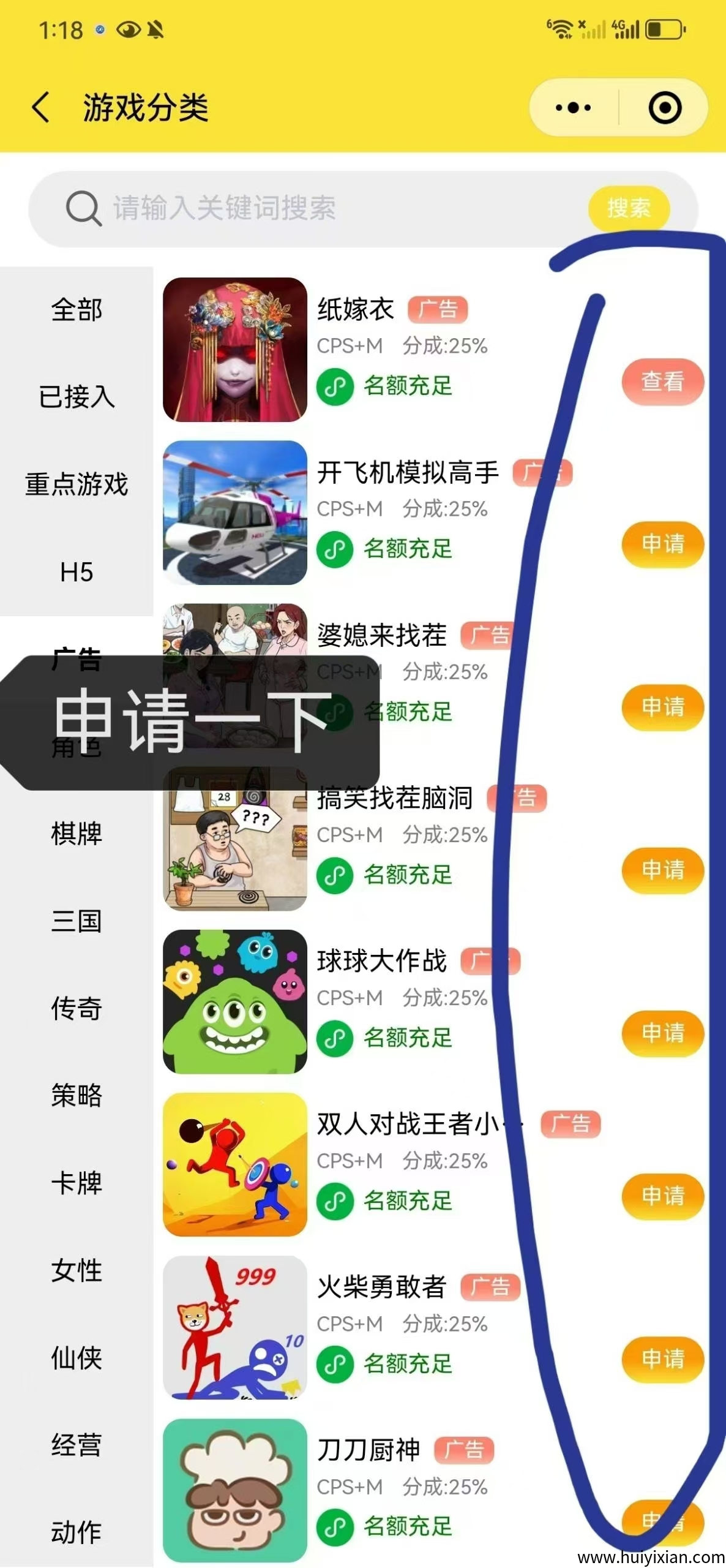Switch to the 全部 category
726x1568 pixels.
(x=77, y=310)
